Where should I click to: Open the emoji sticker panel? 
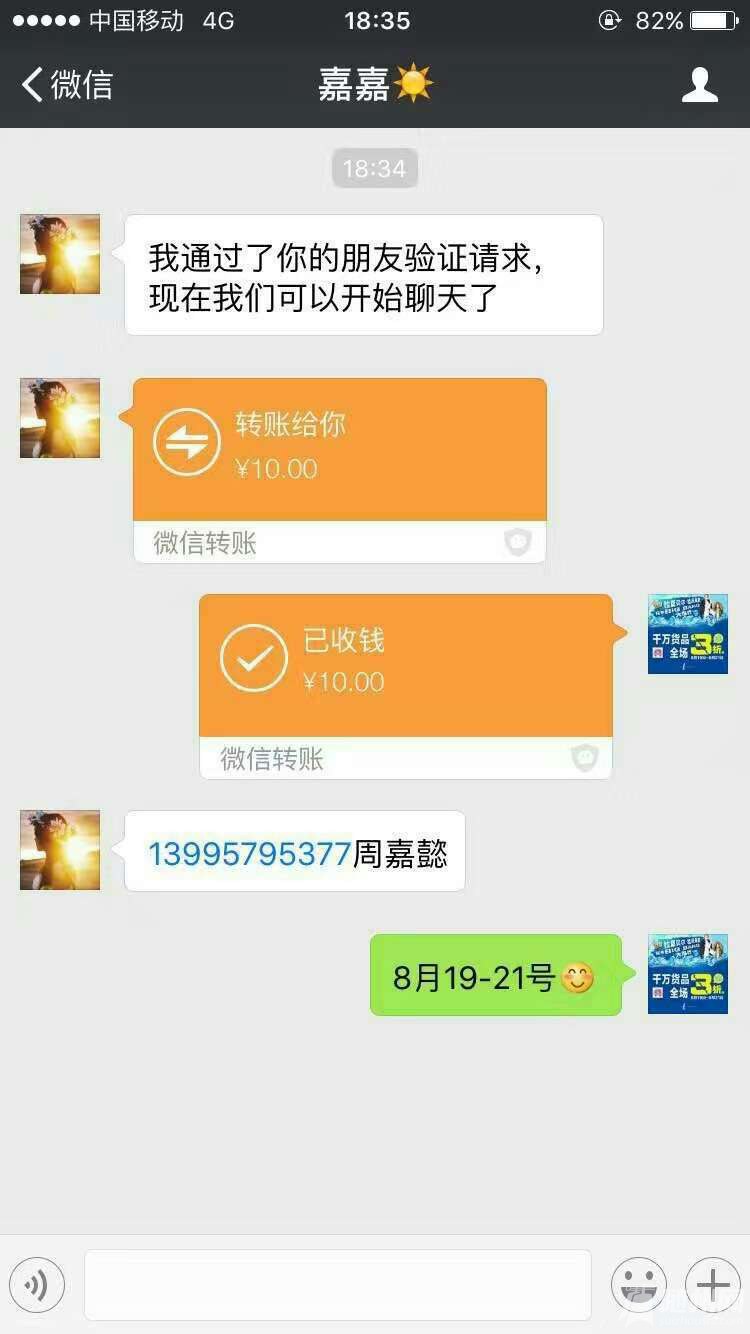638,1283
